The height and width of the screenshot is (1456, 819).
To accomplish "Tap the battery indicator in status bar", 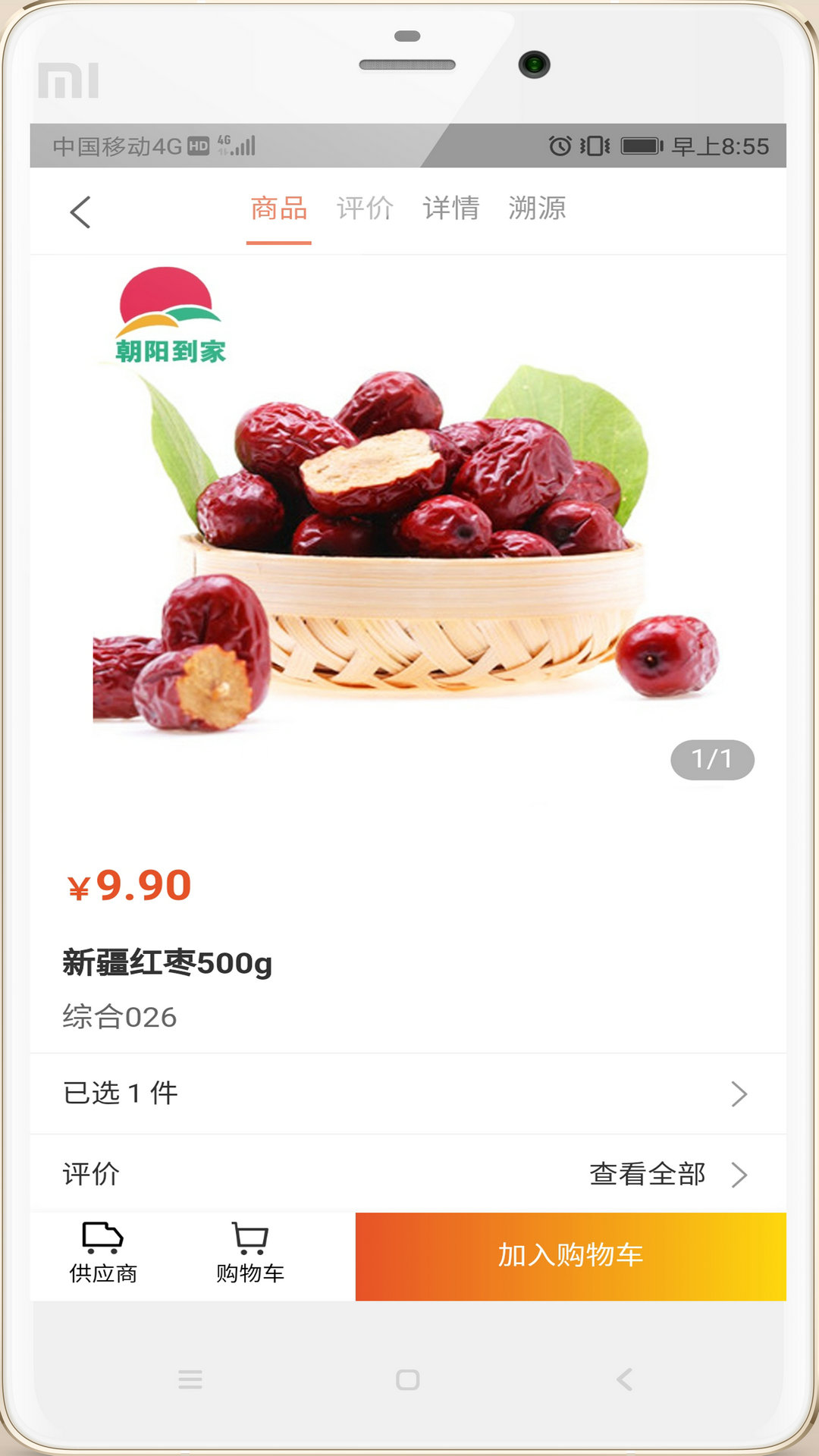I will [x=641, y=144].
